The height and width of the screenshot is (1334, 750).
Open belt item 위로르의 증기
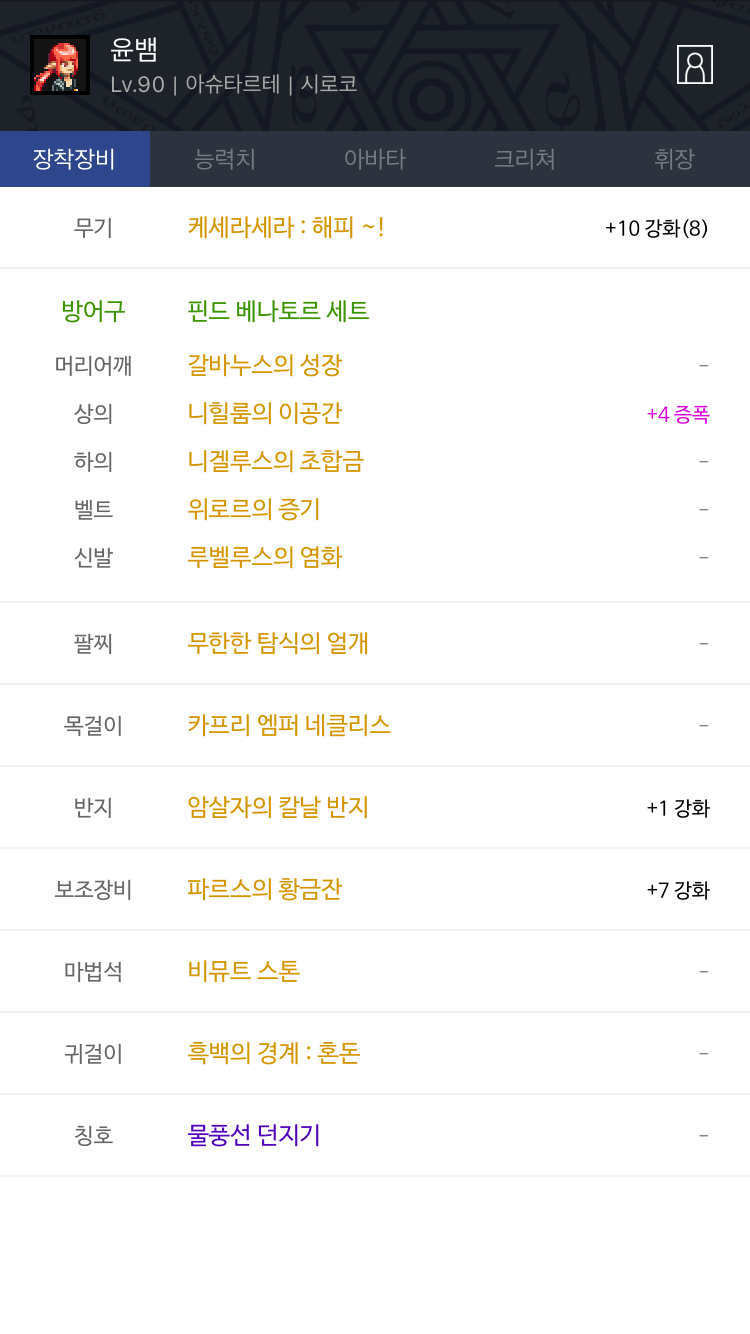(254, 509)
